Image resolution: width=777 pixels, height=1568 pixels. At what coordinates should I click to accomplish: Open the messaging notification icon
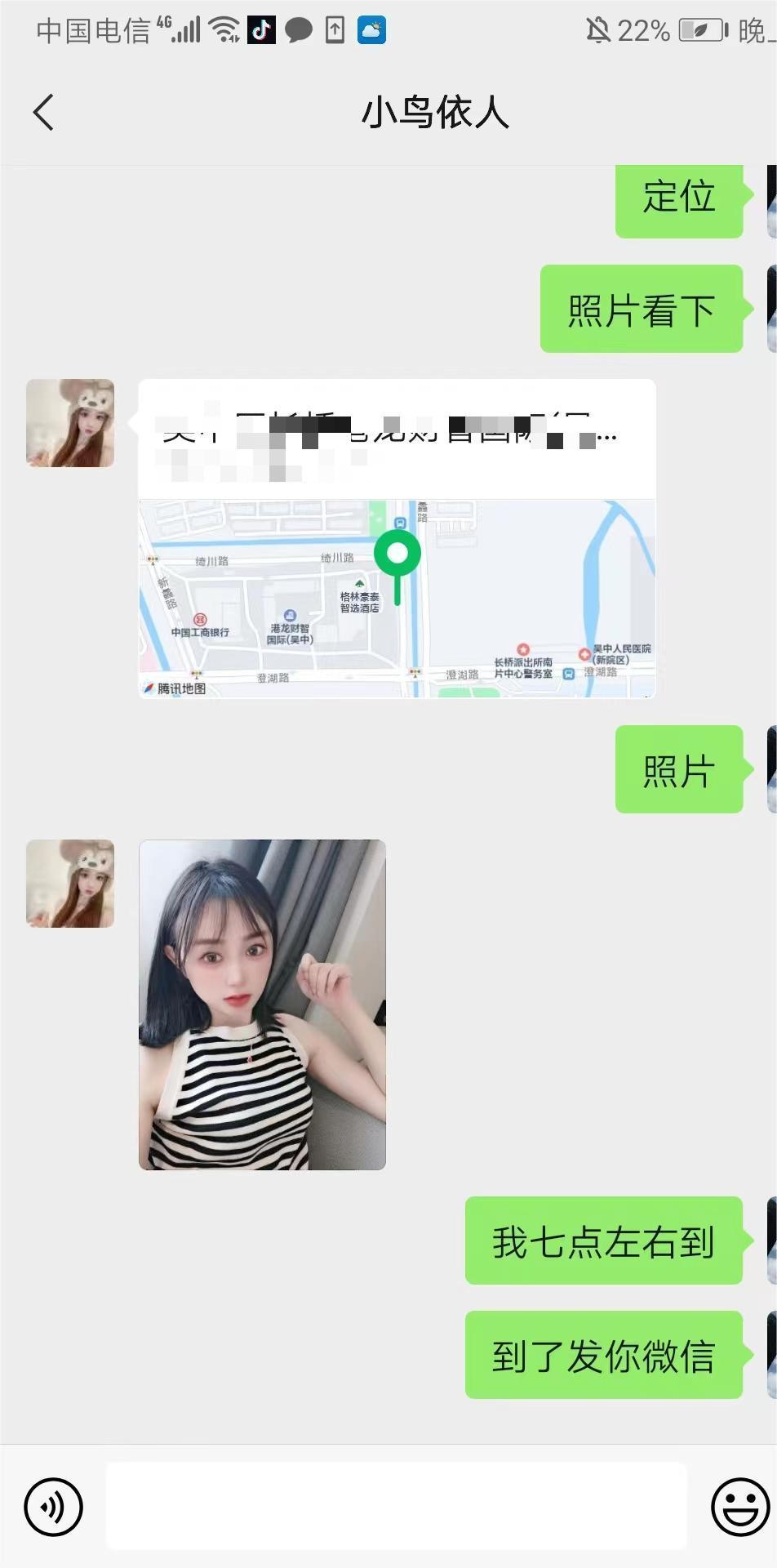(x=299, y=30)
